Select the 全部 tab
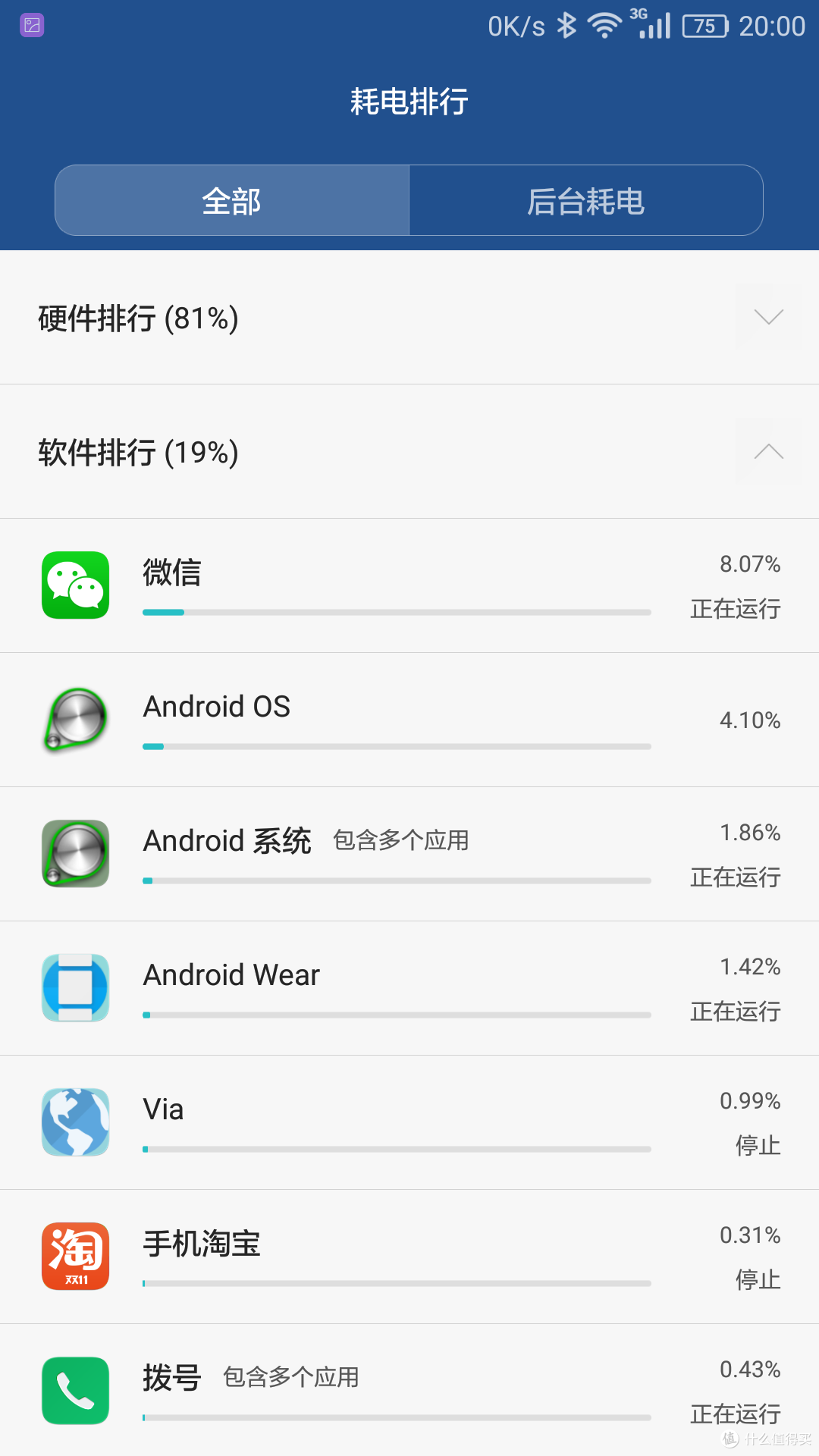 231,200
